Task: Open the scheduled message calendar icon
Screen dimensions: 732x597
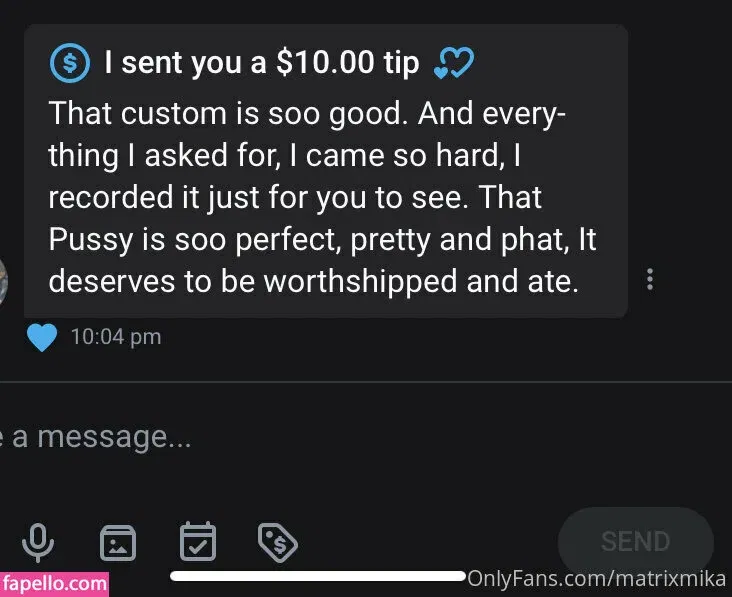Action: tap(197, 542)
